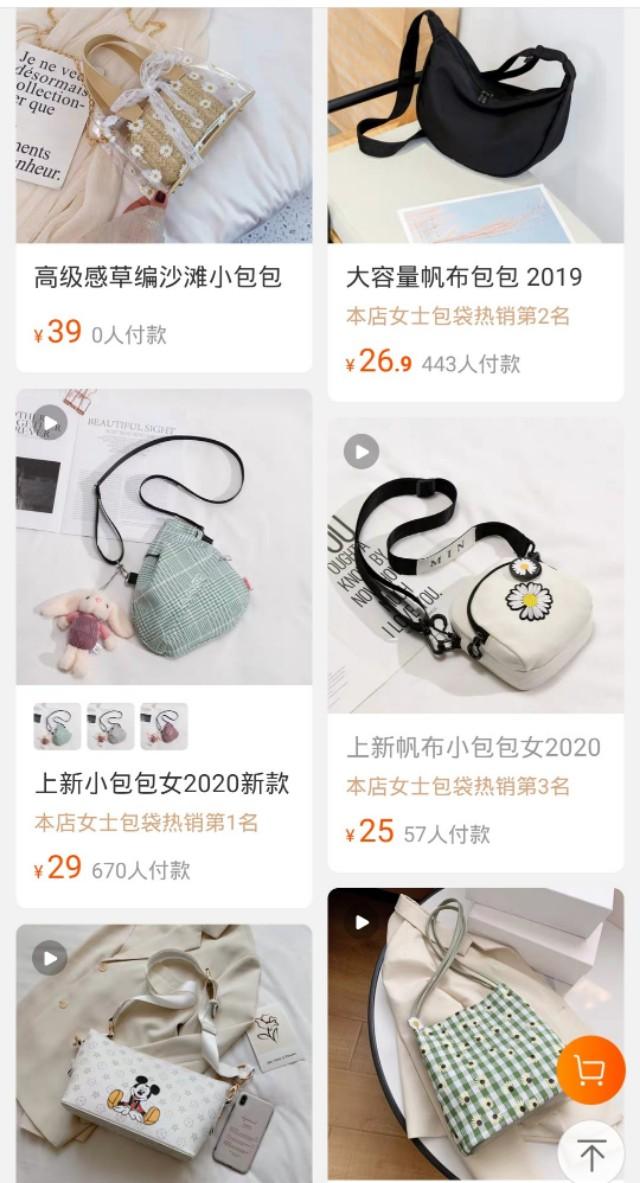Jump back to the top of the list
Screen dimensions: 640x1183
point(591,1155)
